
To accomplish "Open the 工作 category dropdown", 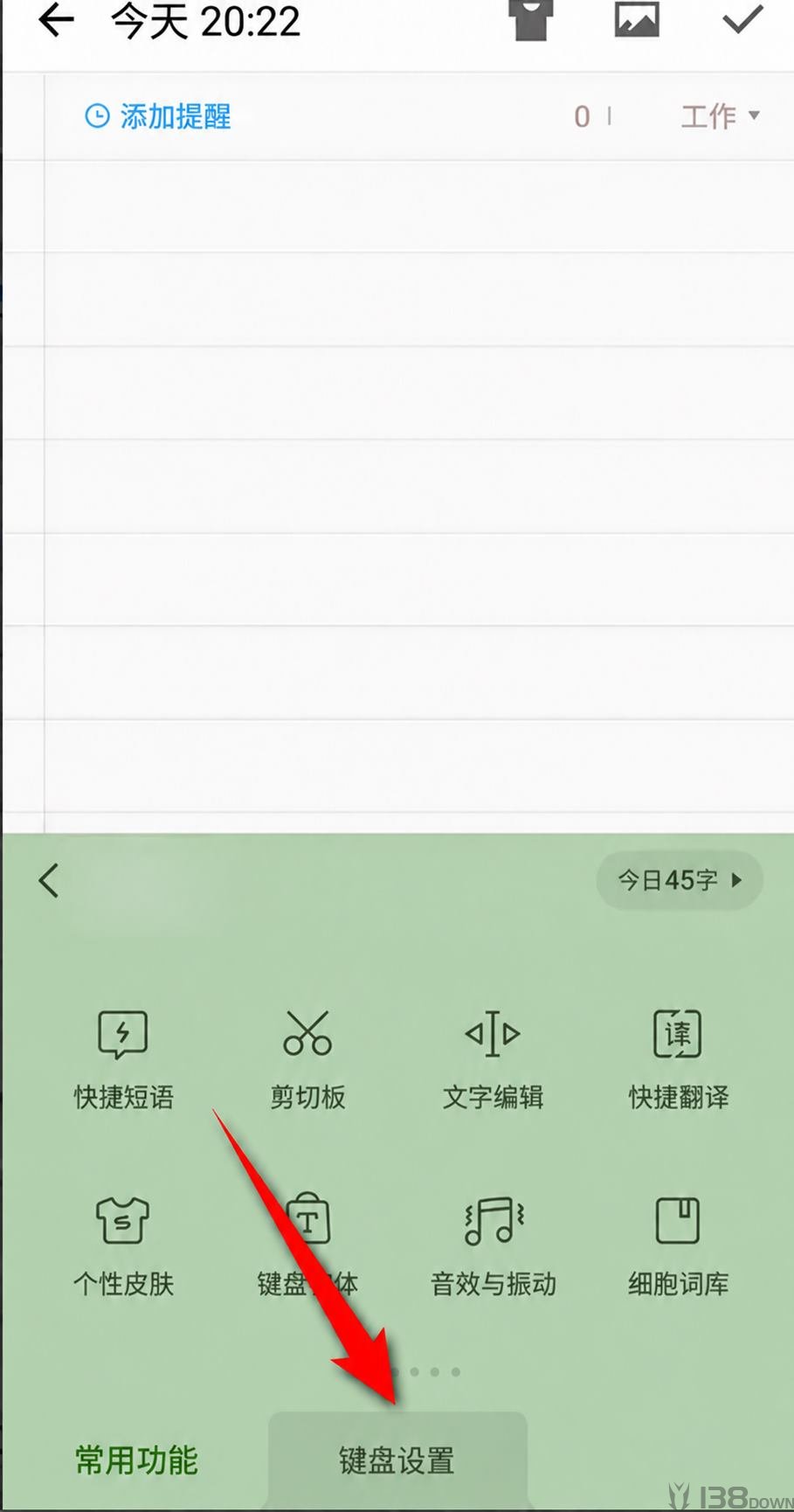I will tap(721, 116).
